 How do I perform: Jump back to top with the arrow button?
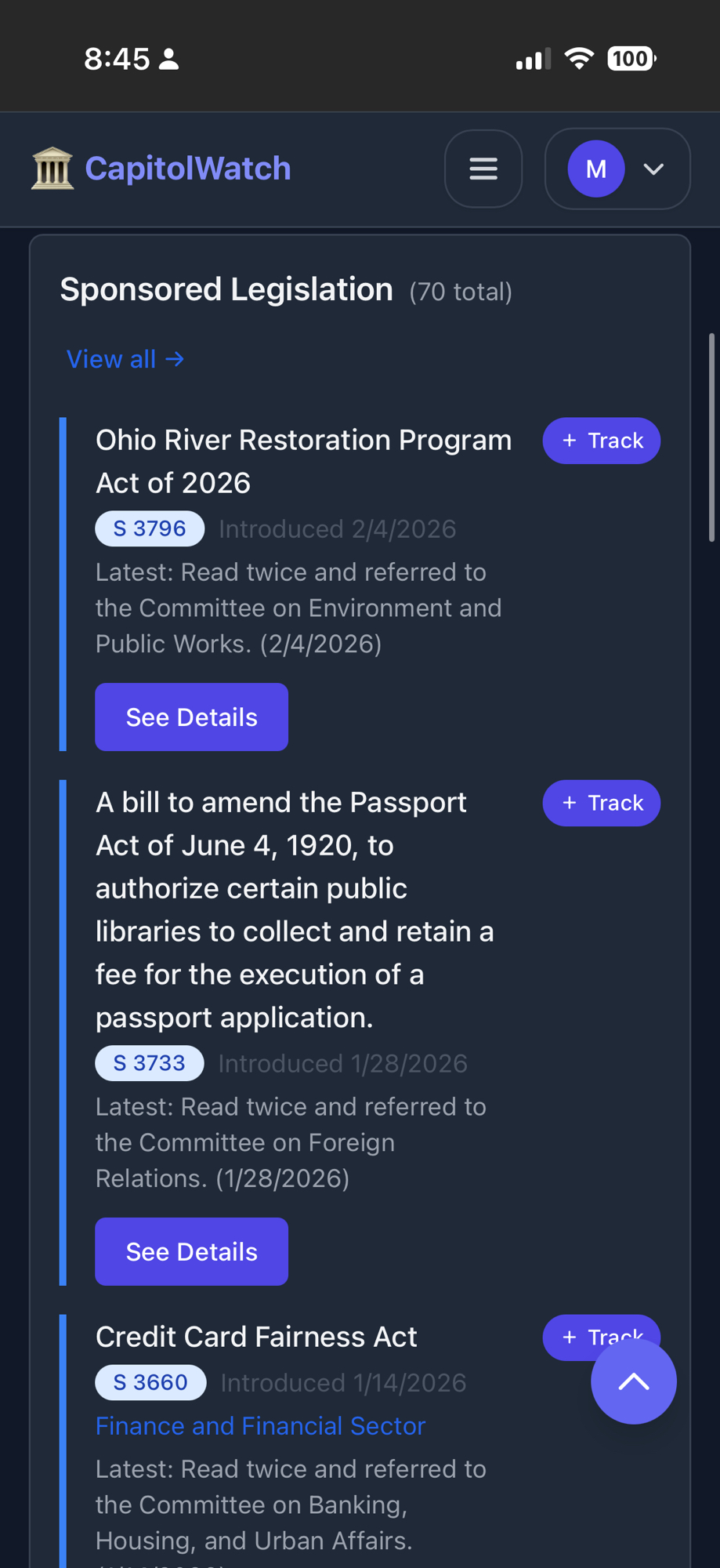633,1382
